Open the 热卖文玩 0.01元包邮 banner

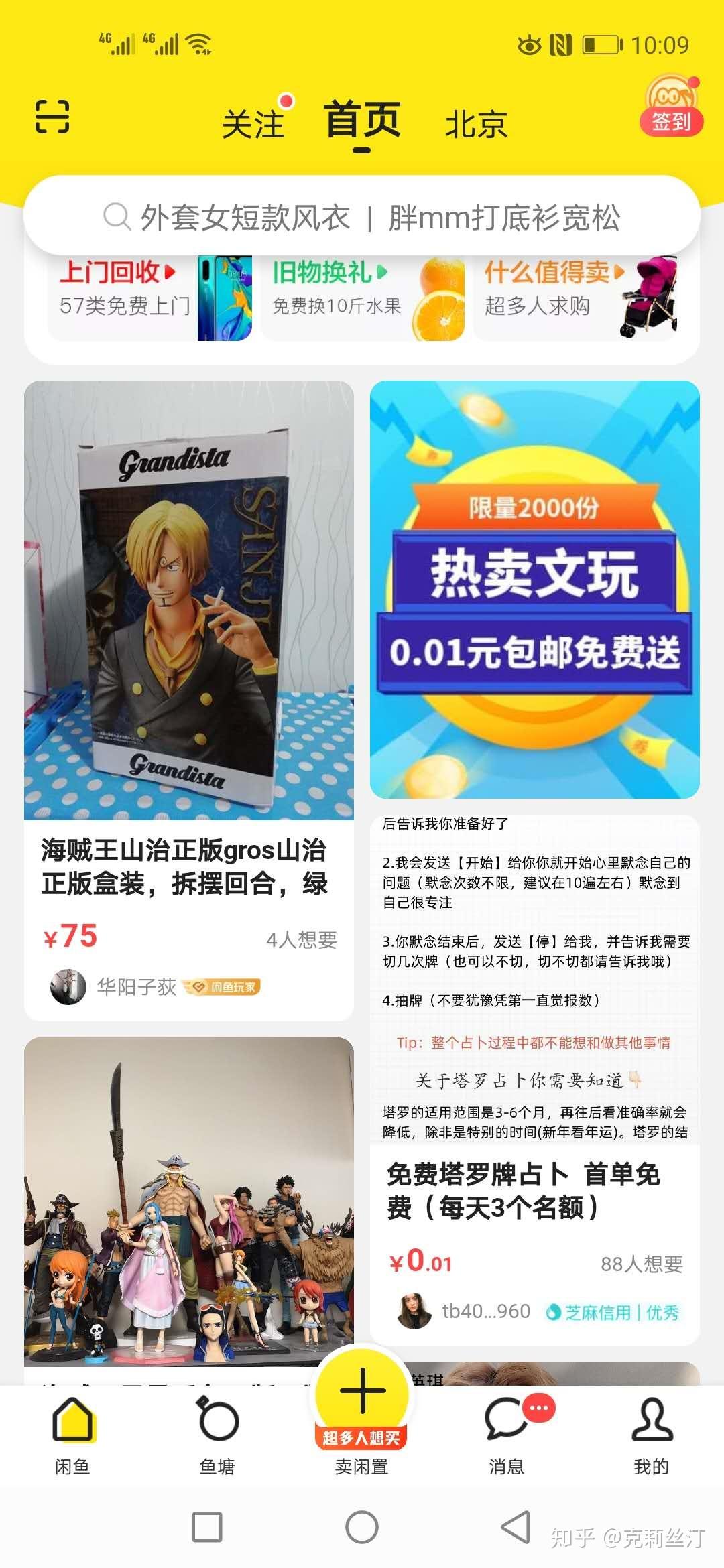pyautogui.click(x=534, y=590)
